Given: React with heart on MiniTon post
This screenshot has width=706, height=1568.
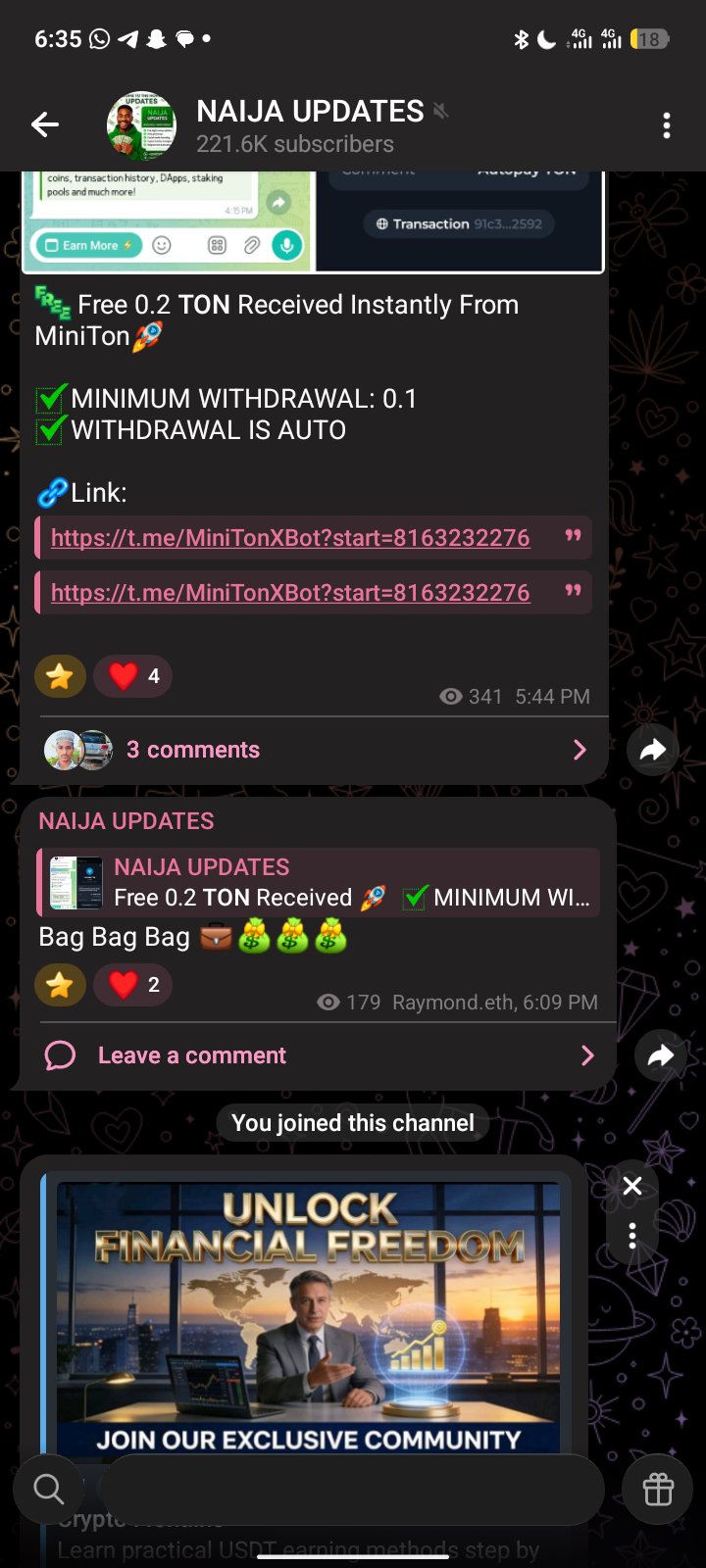Looking at the screenshot, I should 132,676.
